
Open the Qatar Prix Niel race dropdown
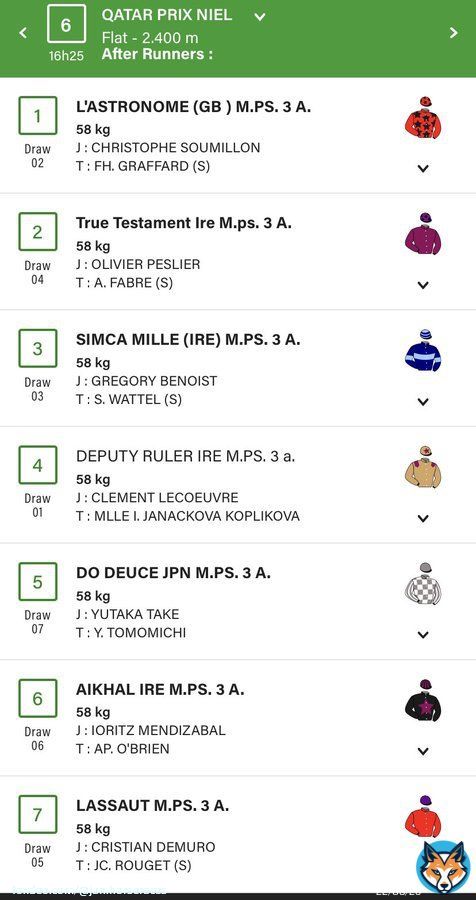point(260,17)
